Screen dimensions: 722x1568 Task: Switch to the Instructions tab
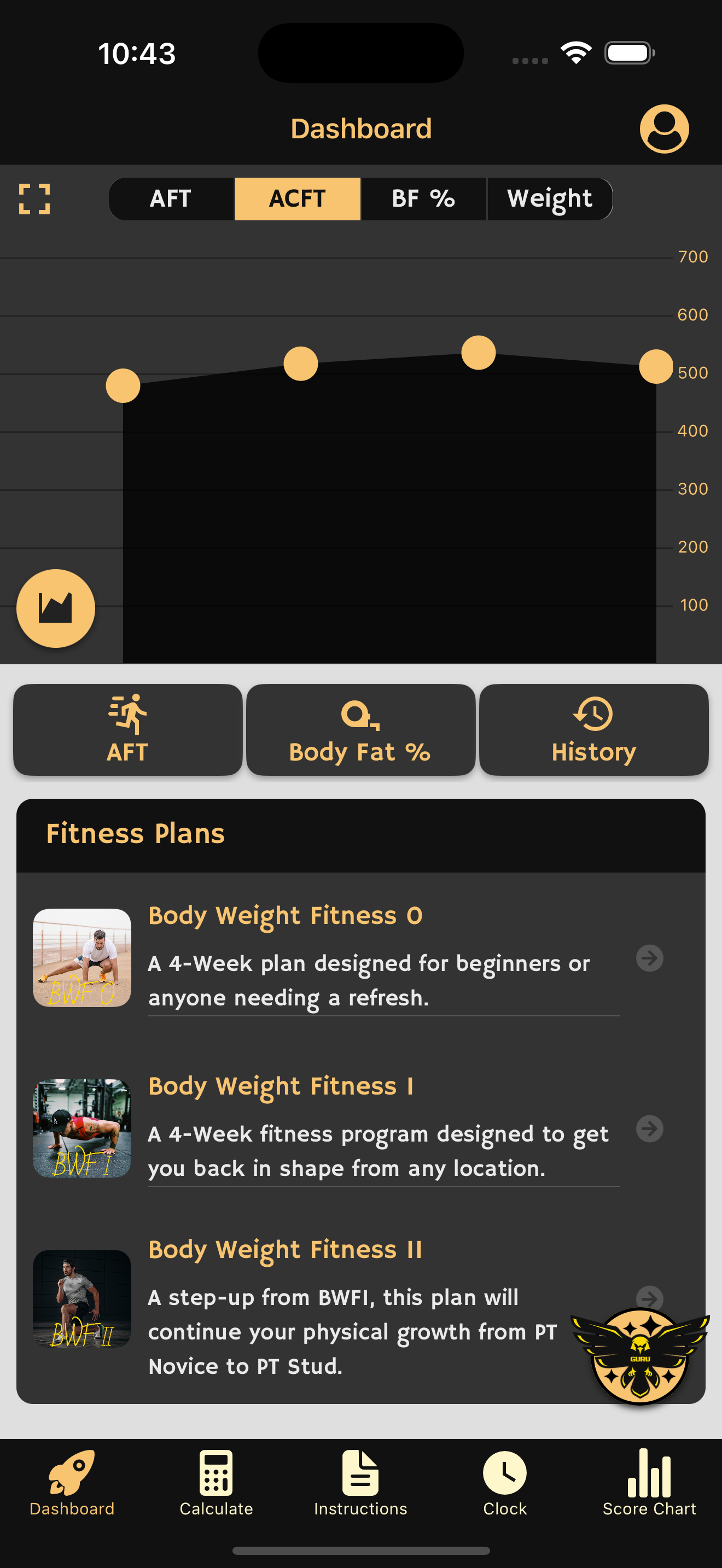click(360, 1483)
